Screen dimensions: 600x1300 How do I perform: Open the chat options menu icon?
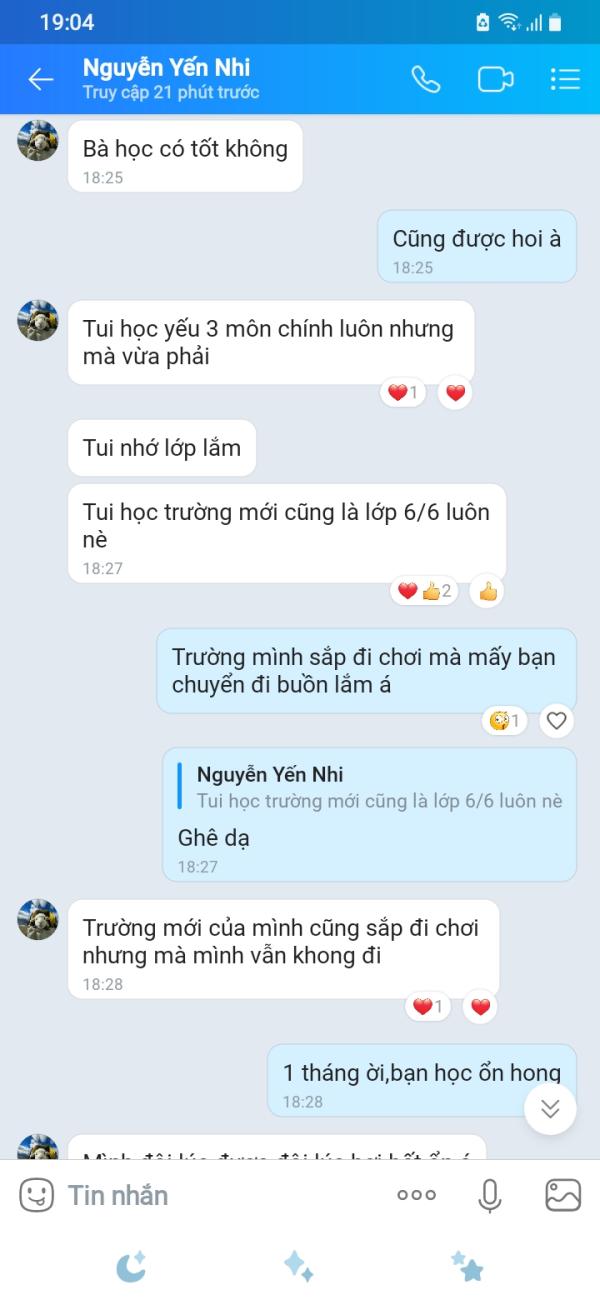(x=565, y=79)
